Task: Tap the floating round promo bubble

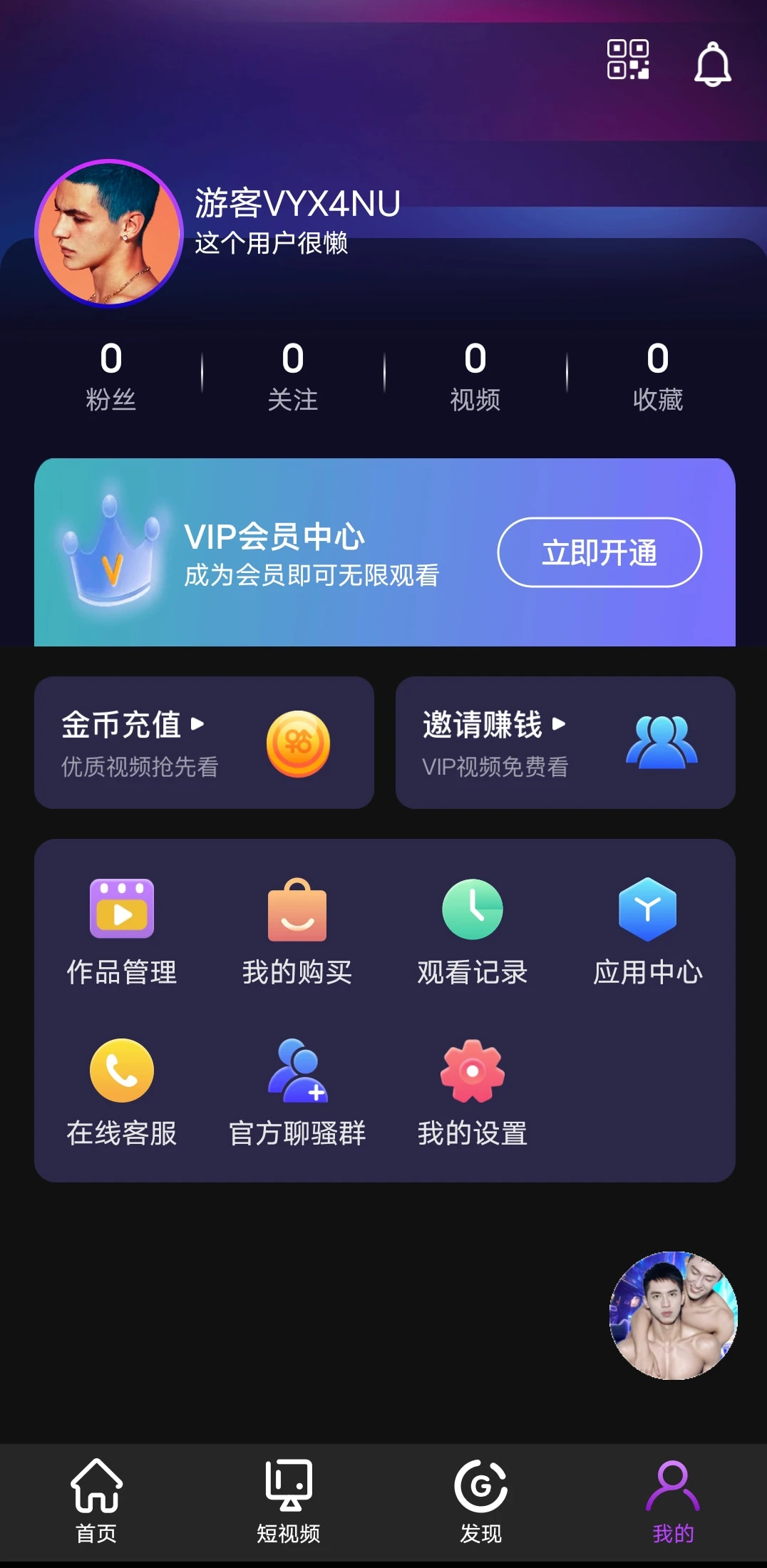Action: [674, 1316]
